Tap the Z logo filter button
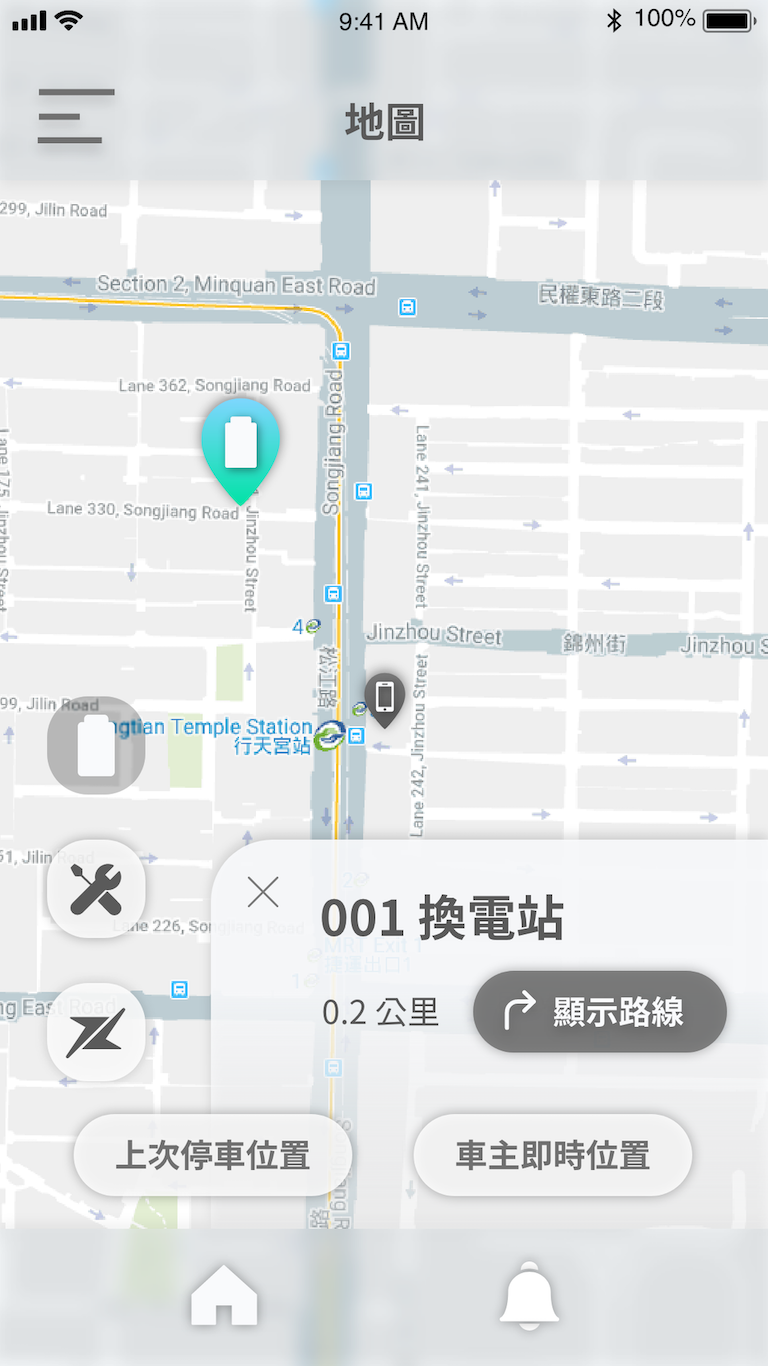768x1366 pixels. coord(97,1032)
